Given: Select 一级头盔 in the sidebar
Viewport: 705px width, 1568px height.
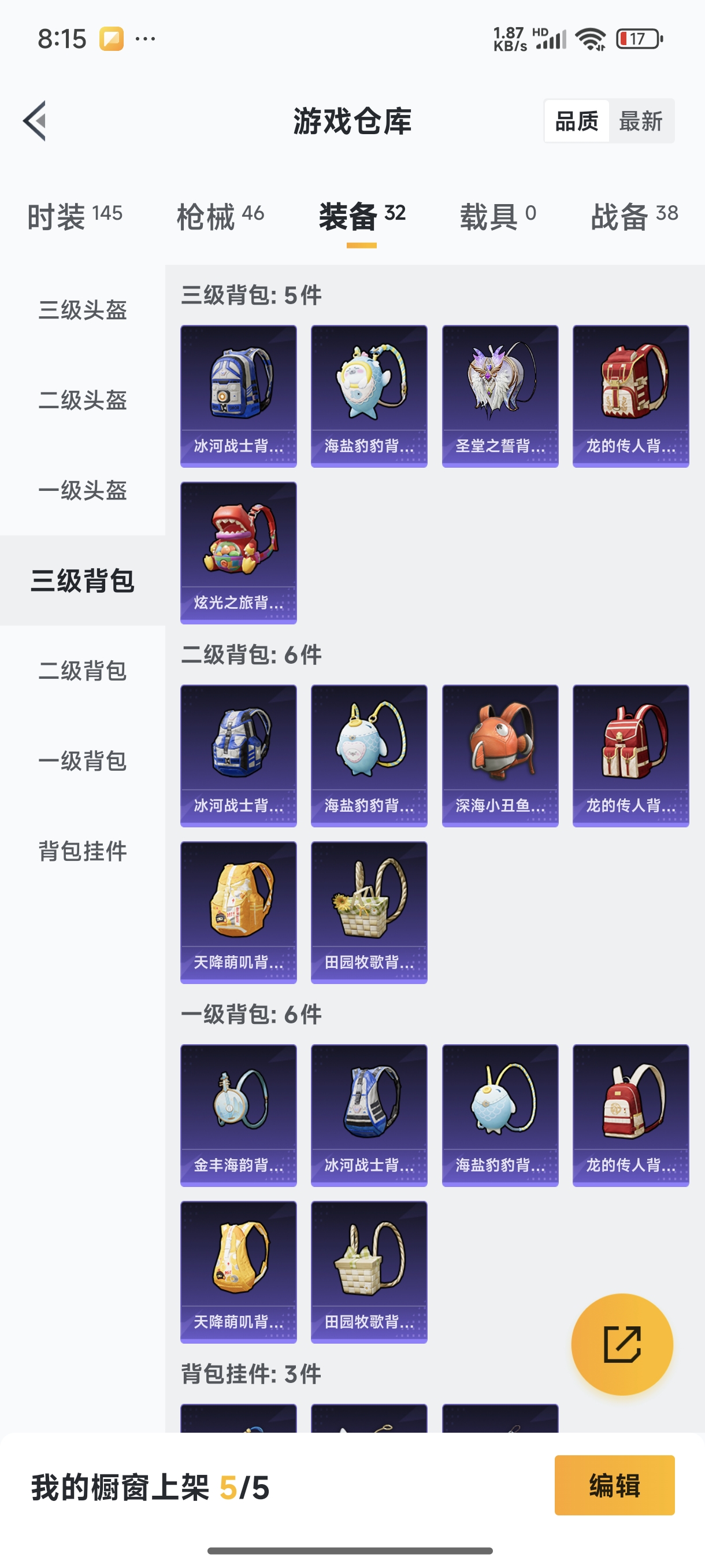Looking at the screenshot, I should pos(83,490).
